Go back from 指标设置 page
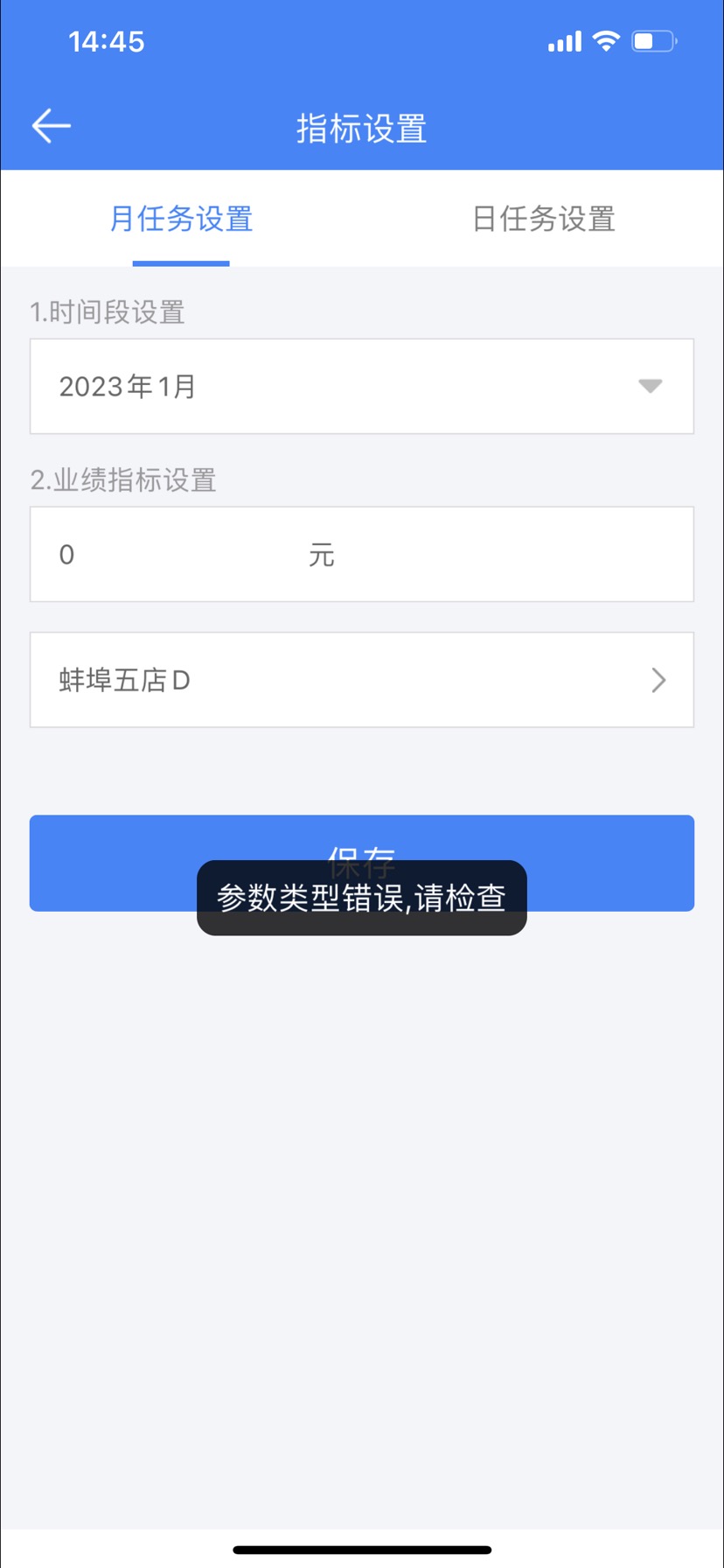 51,126
